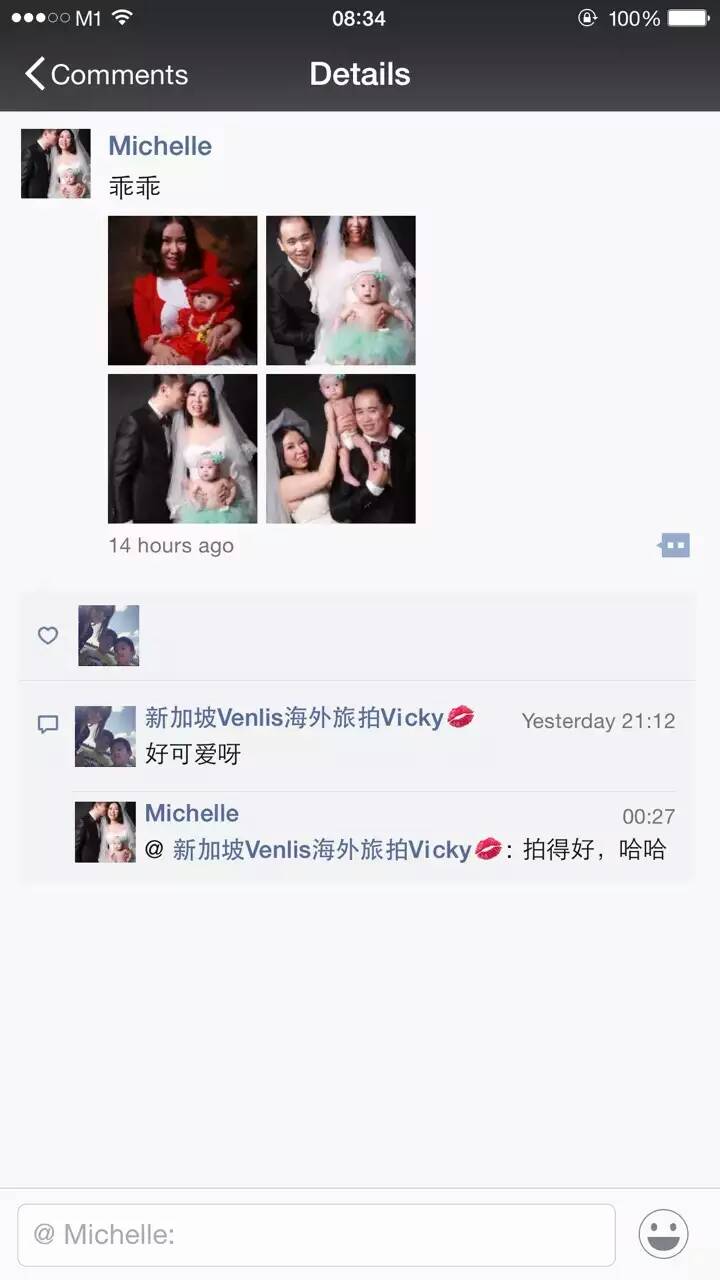Open the emoji picker
Image resolution: width=720 pixels, height=1280 pixels.
[663, 1234]
